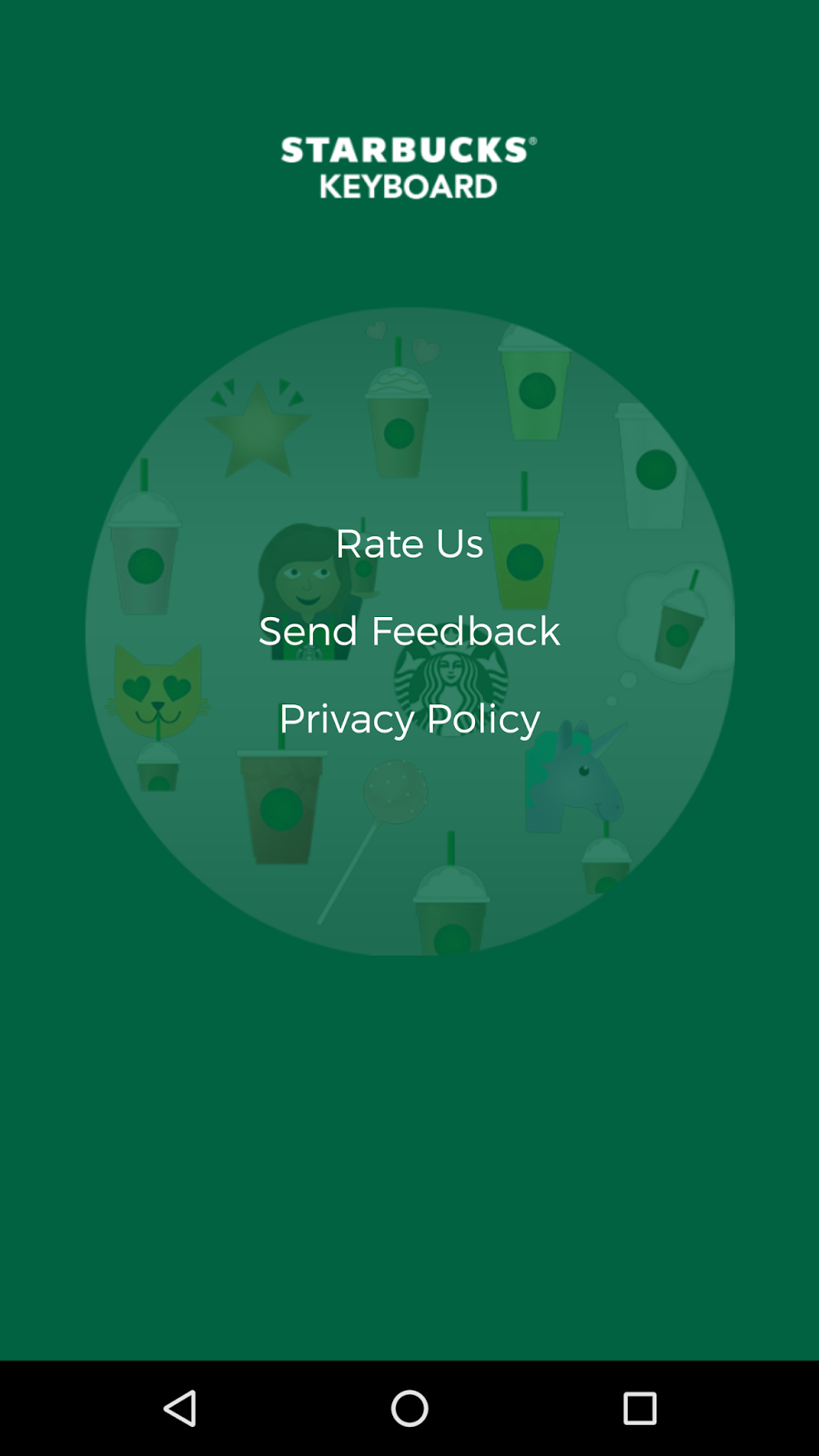Open Send Feedback

[x=409, y=631]
